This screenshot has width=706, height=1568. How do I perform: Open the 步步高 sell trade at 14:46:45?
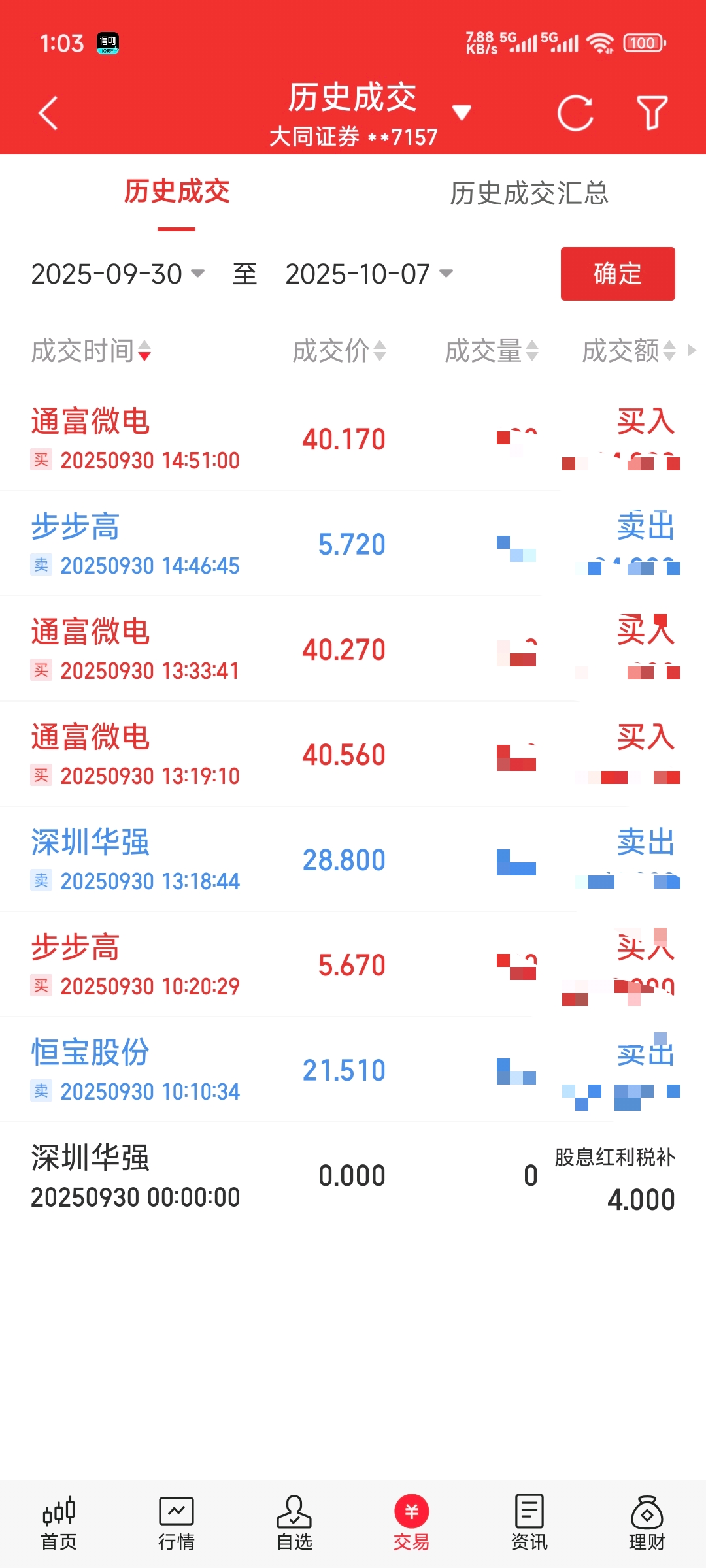261,544
